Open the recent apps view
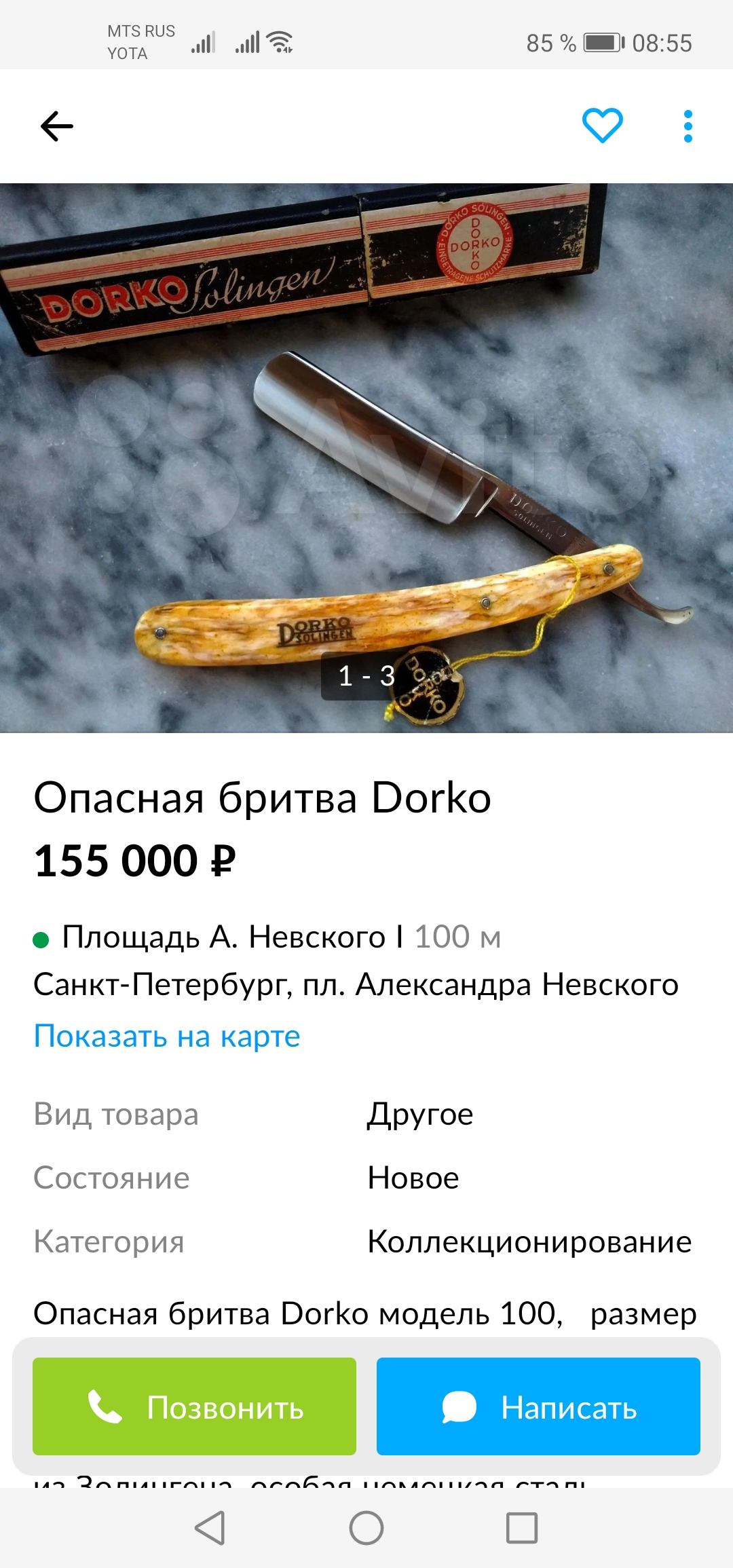Image resolution: width=733 pixels, height=1568 pixels. tap(522, 1529)
